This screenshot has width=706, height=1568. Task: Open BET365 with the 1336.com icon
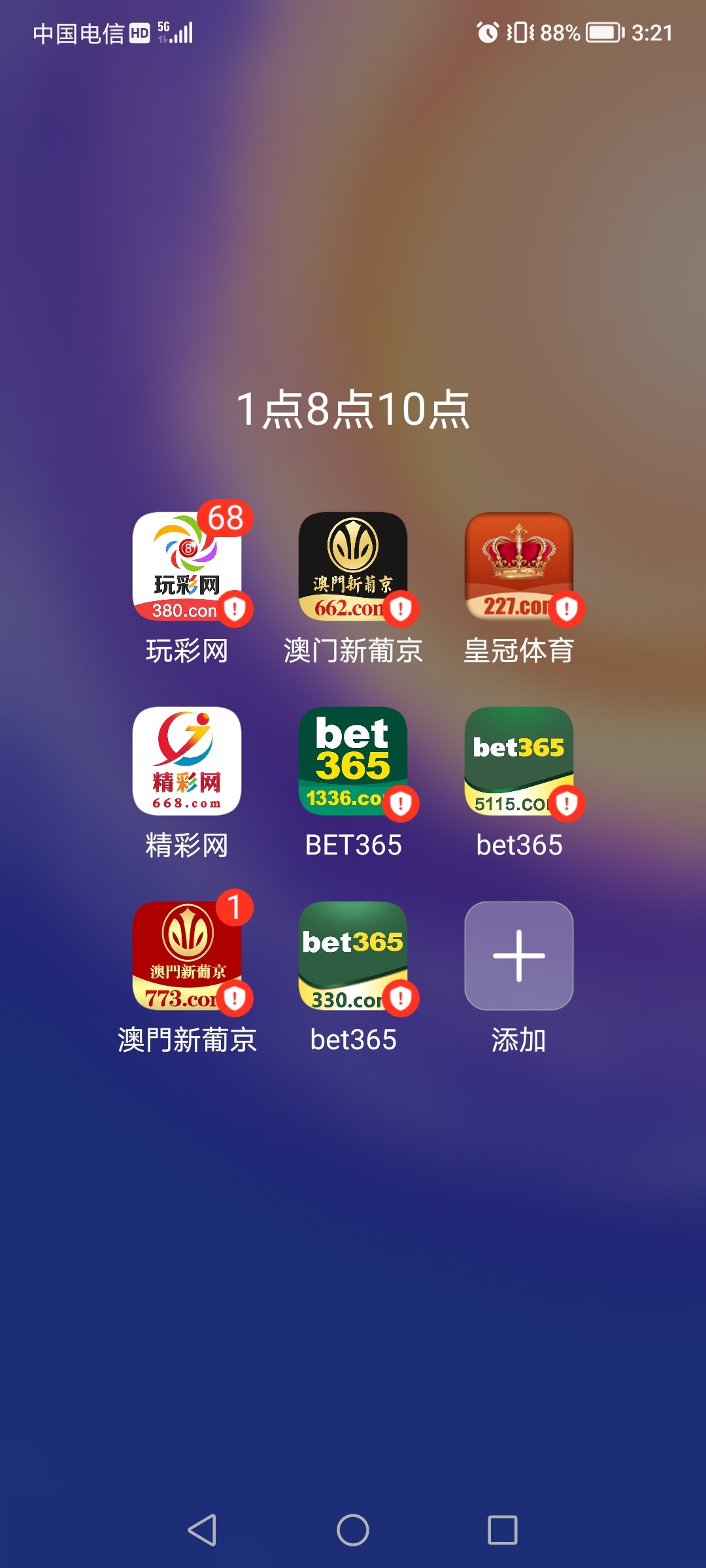click(x=353, y=761)
